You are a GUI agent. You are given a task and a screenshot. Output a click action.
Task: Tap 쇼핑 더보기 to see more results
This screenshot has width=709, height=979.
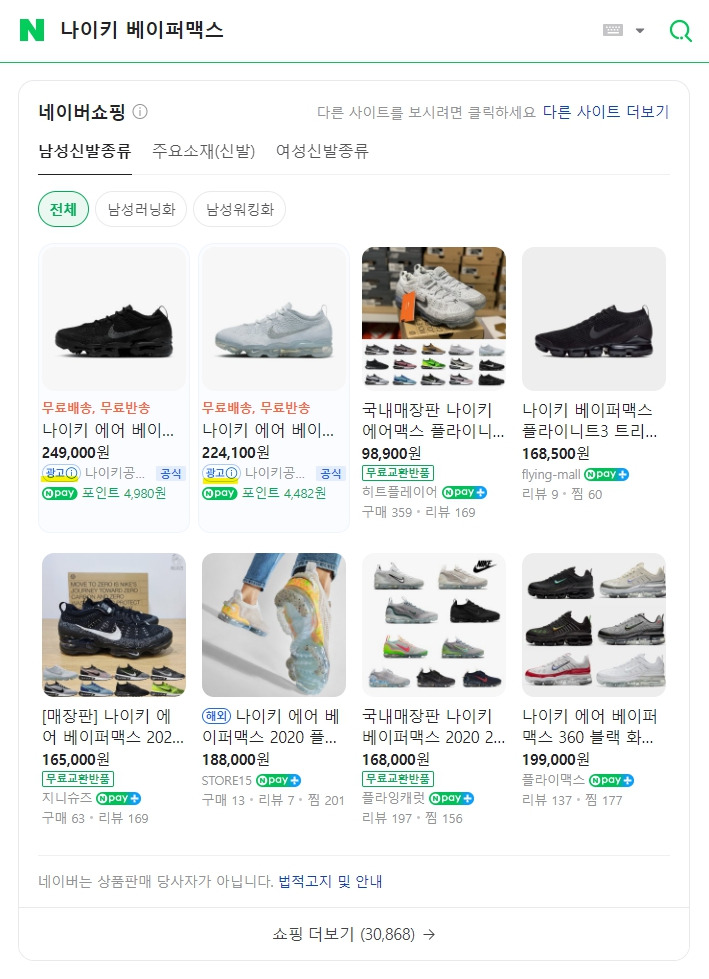coord(354,935)
